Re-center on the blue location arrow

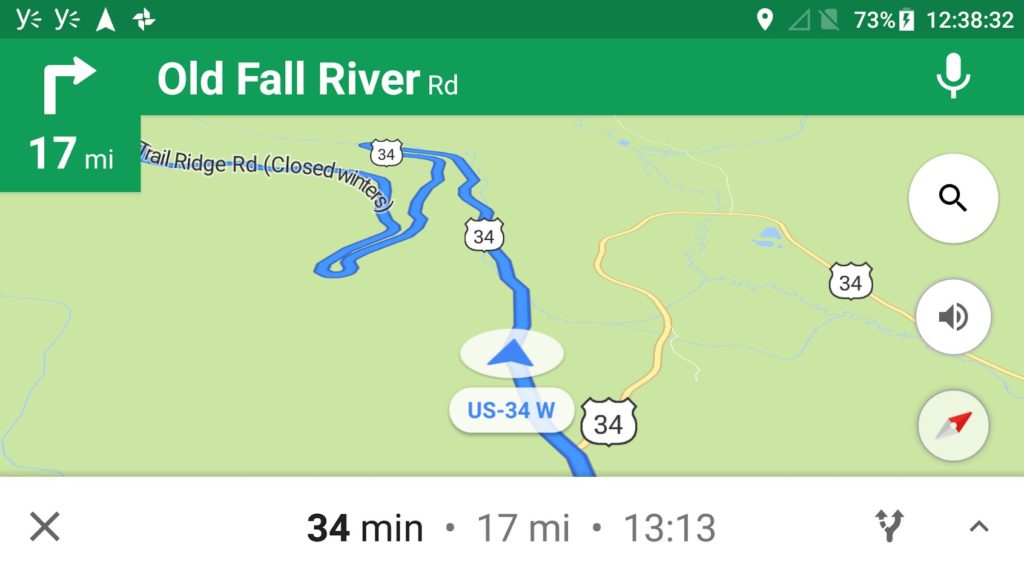512,354
